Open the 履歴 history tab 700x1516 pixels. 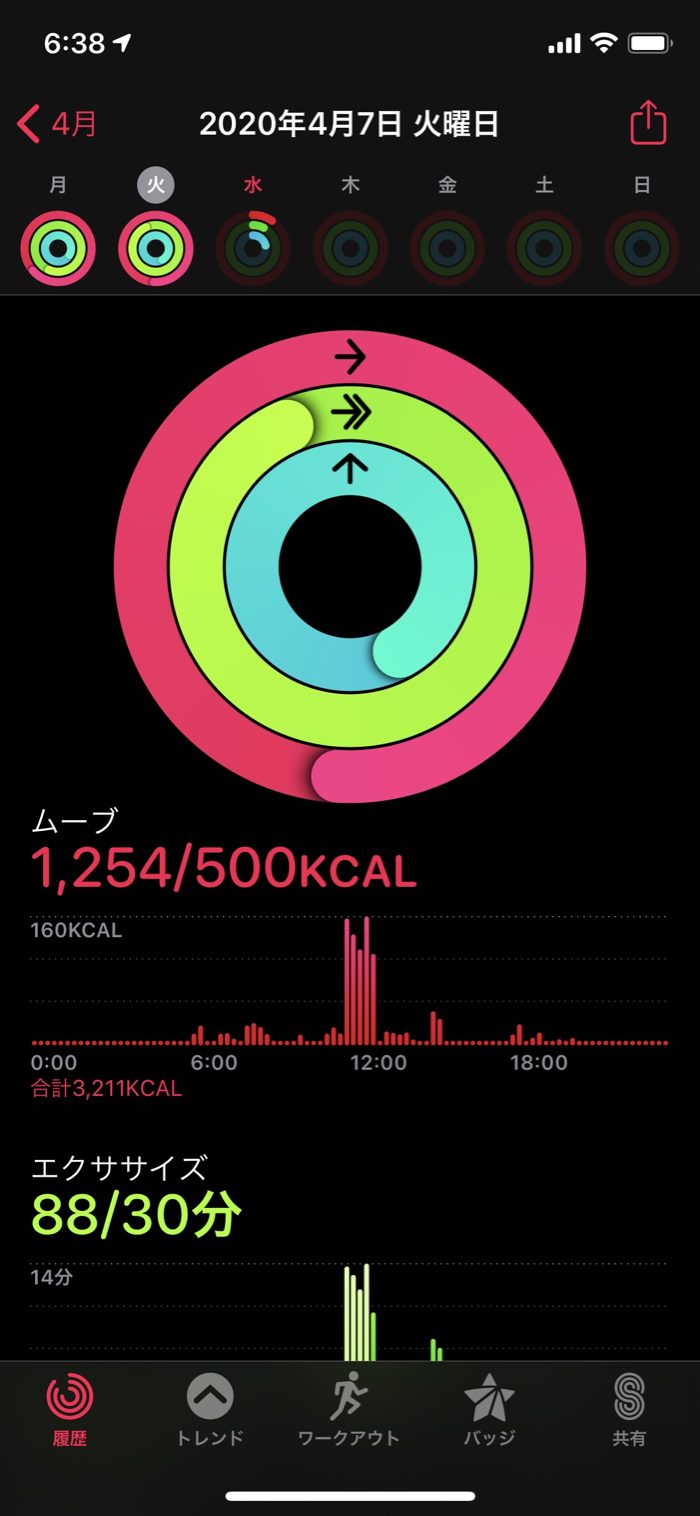[70, 1408]
